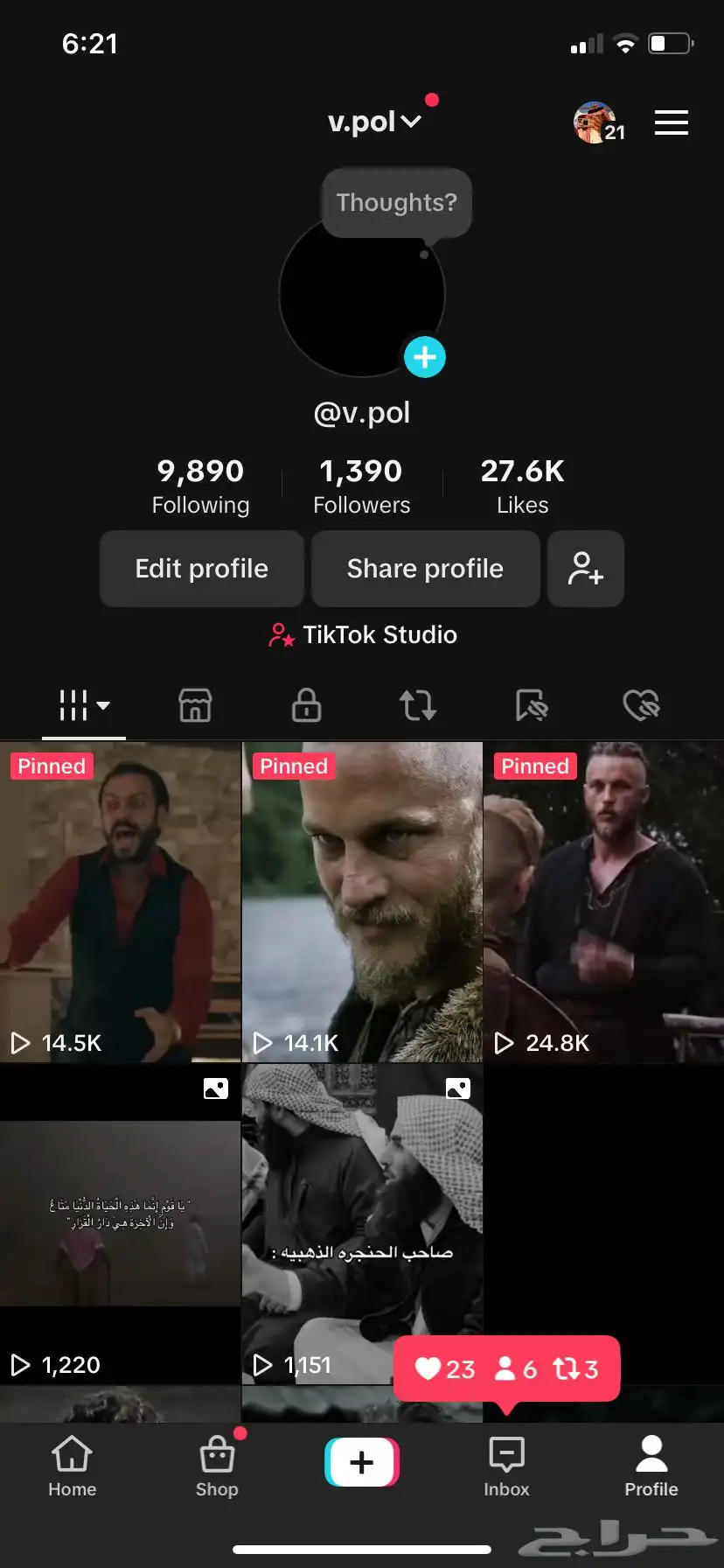The image size is (724, 1568).
Task: Switch to the private videos lock tab
Action: (x=306, y=705)
